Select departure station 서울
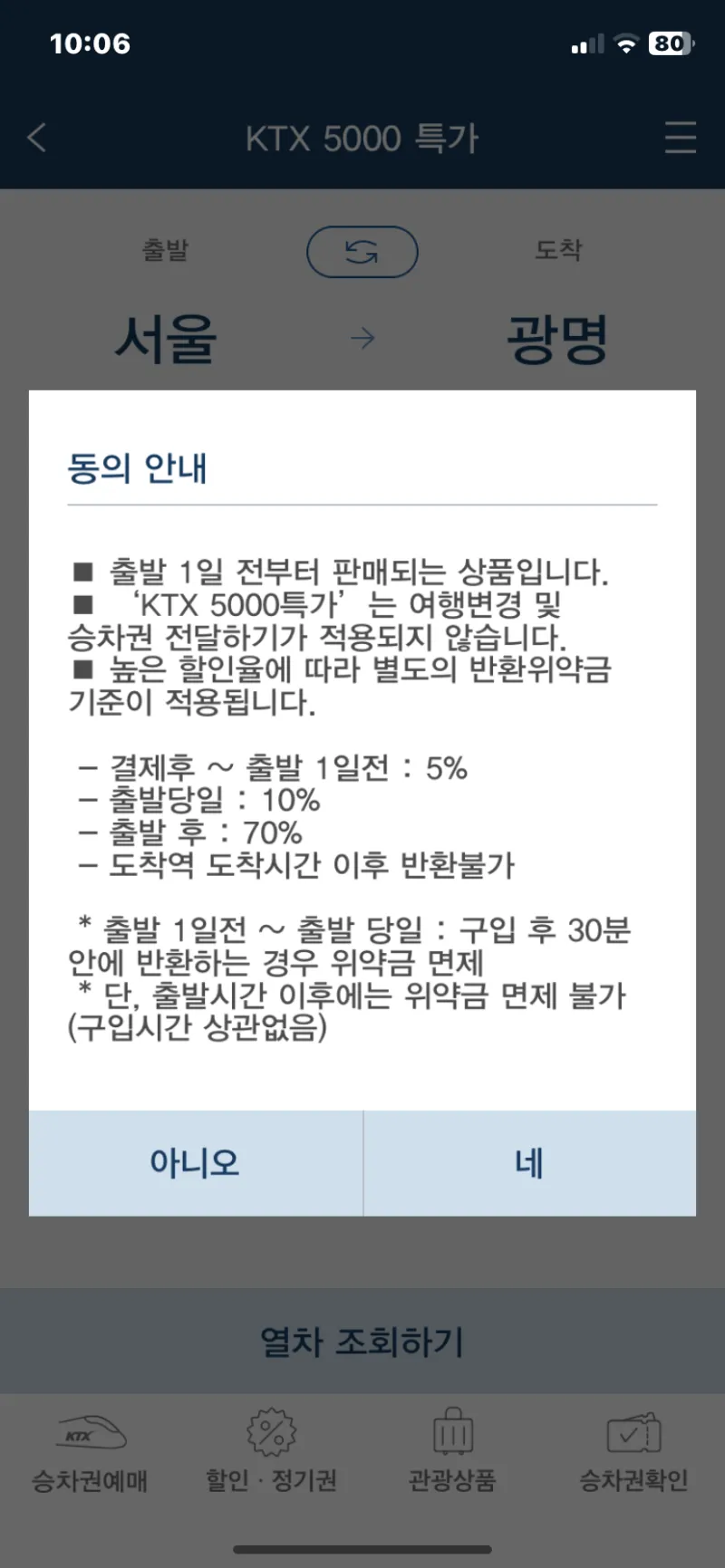The width and height of the screenshot is (725, 1568). [x=166, y=341]
